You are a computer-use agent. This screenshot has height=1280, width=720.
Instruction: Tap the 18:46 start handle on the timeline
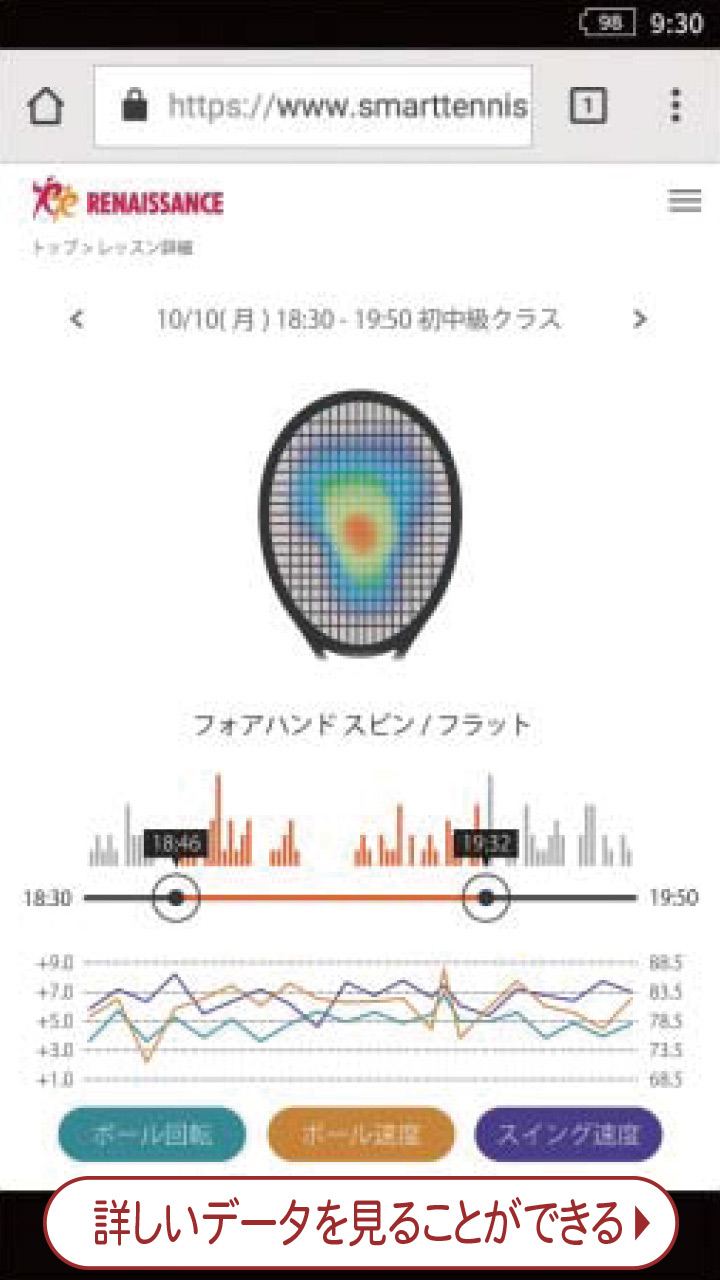click(176, 898)
